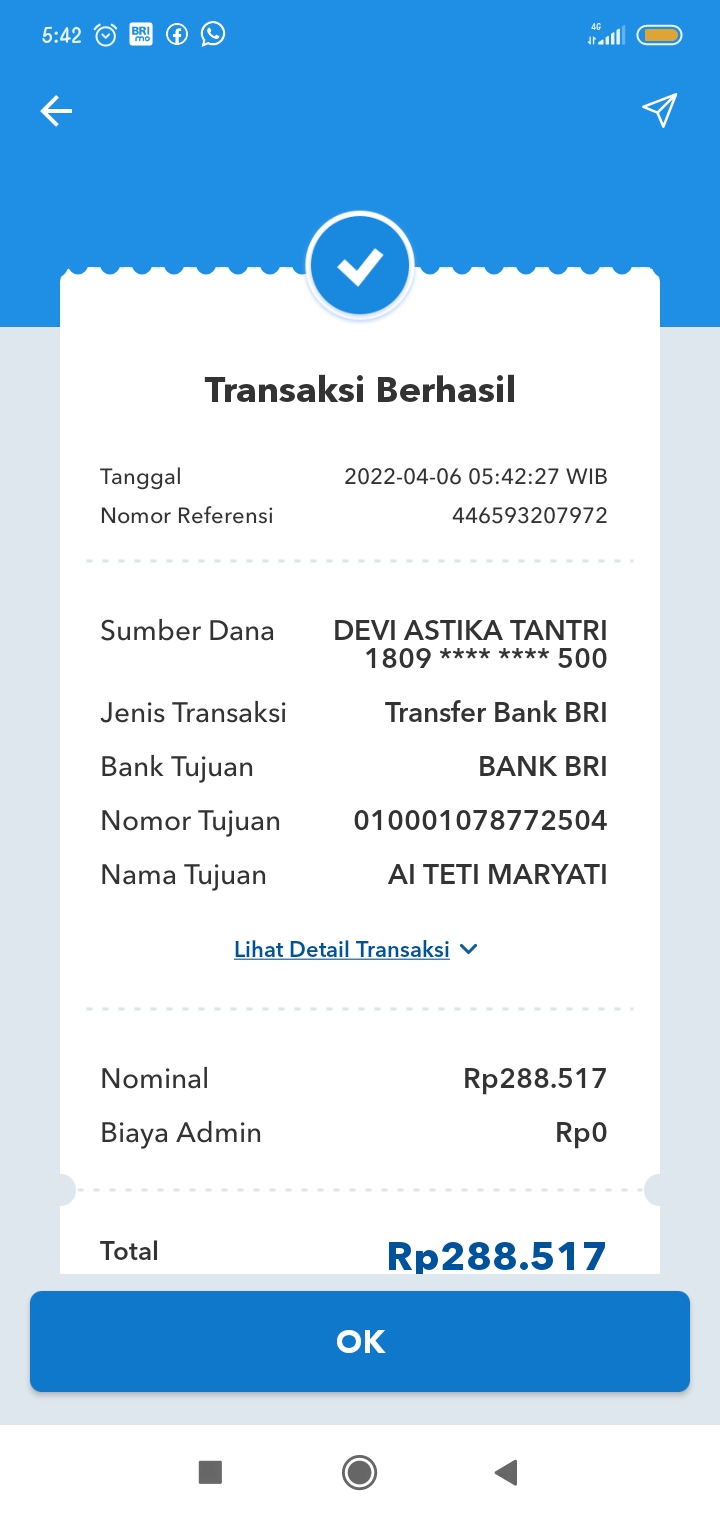Confirm with the OK button
This screenshot has width=720, height=1520.
360,1341
